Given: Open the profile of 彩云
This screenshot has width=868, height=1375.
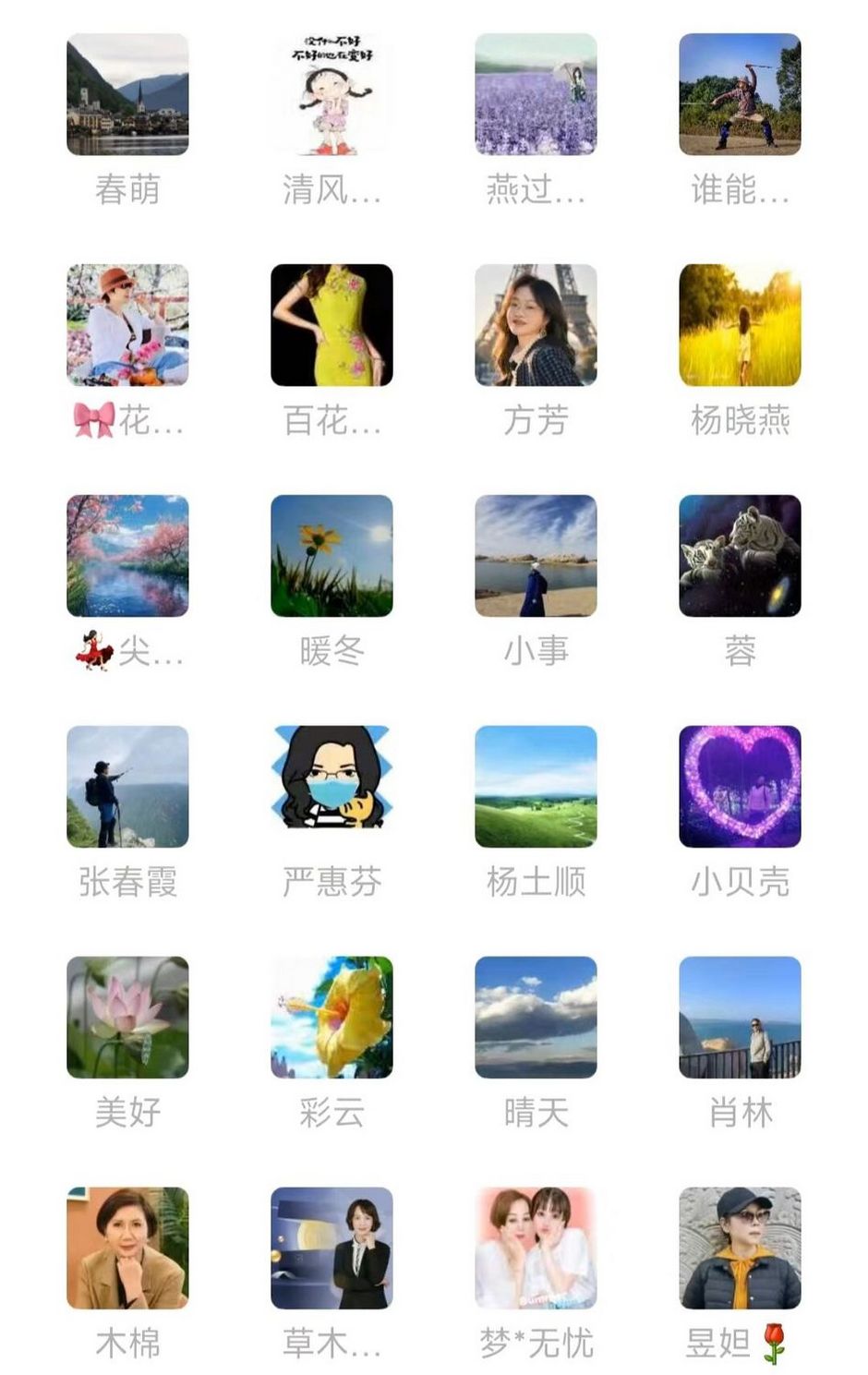Looking at the screenshot, I should click(x=332, y=1018).
